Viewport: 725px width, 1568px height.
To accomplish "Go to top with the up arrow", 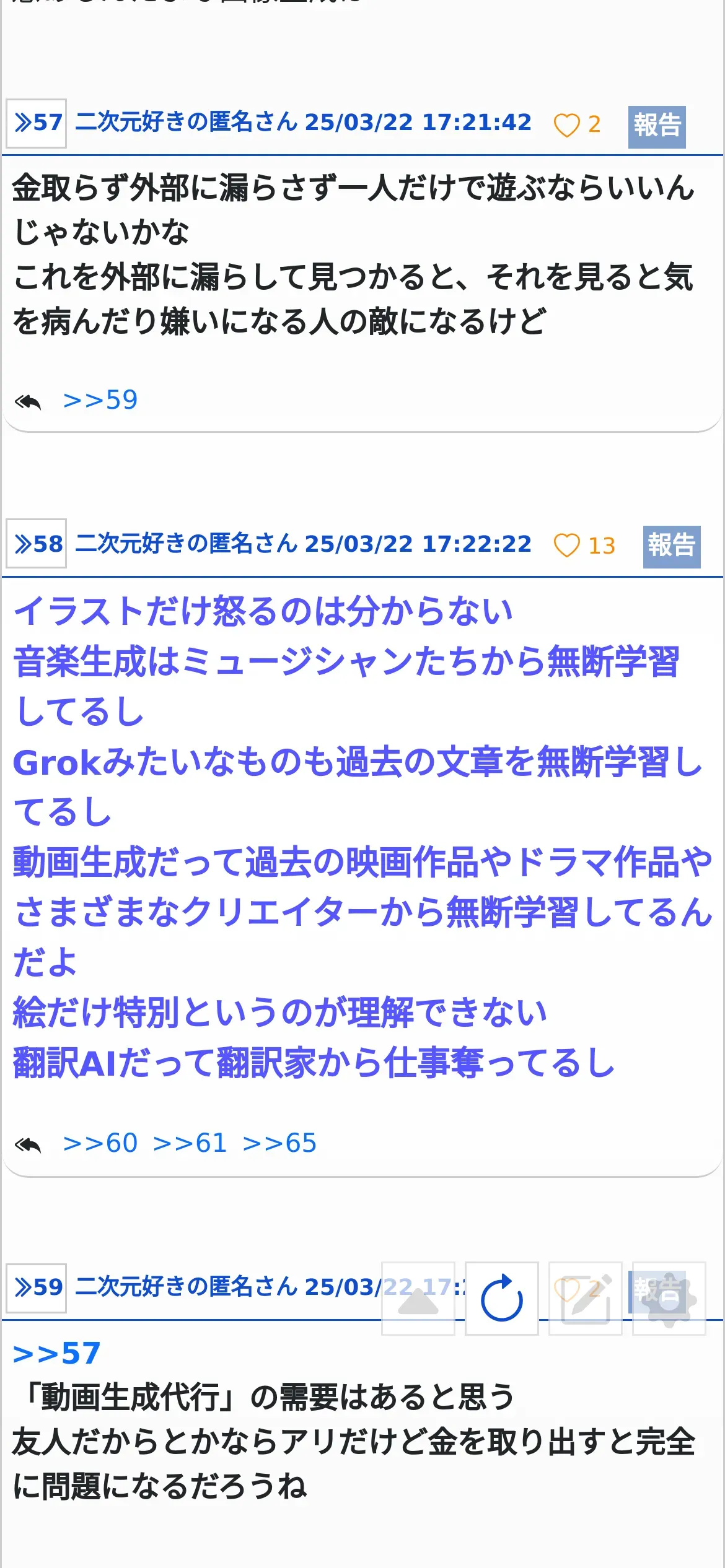I will click(x=418, y=1299).
